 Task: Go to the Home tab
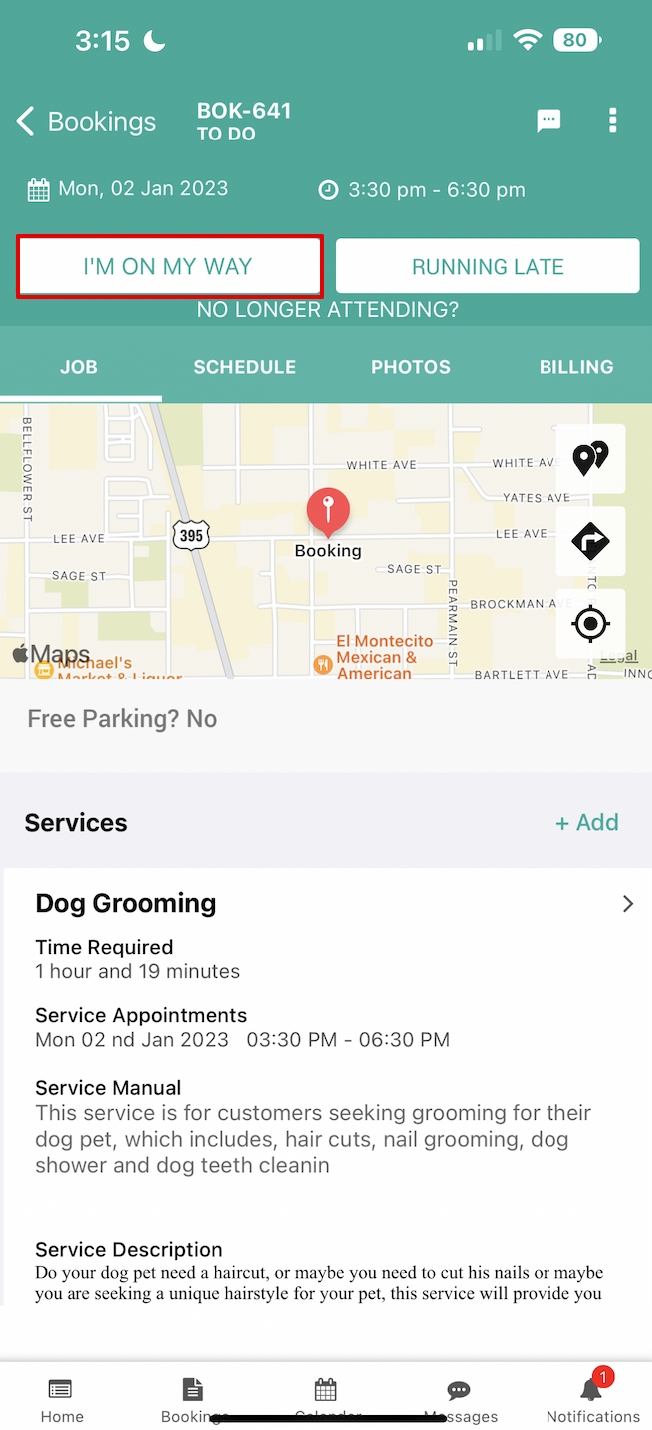click(x=62, y=1400)
